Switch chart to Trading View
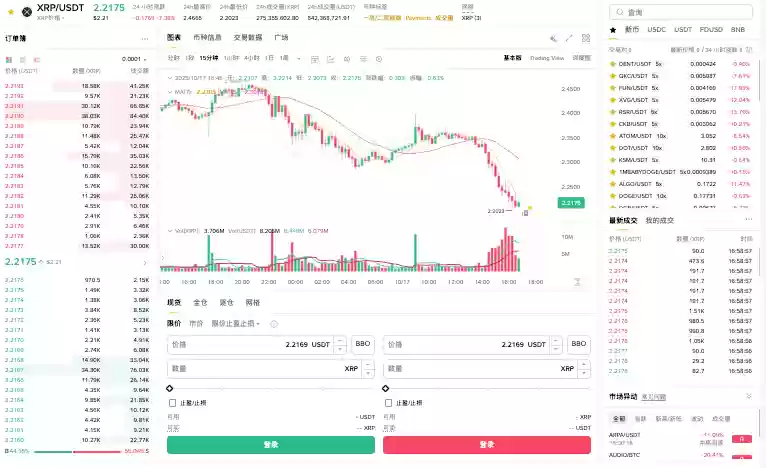This screenshot has width=766, height=468. 546,58
